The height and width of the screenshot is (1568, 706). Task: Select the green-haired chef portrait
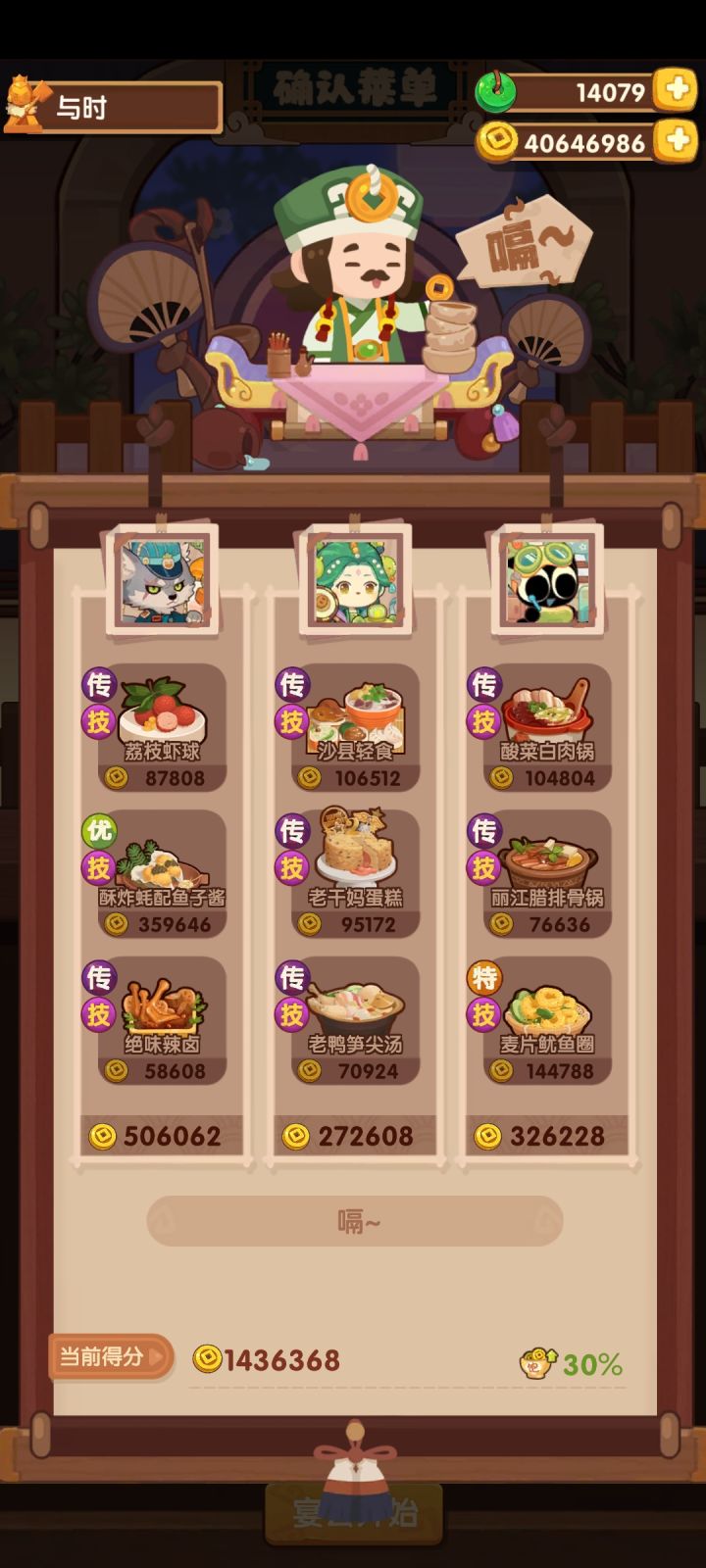pyautogui.click(x=353, y=580)
